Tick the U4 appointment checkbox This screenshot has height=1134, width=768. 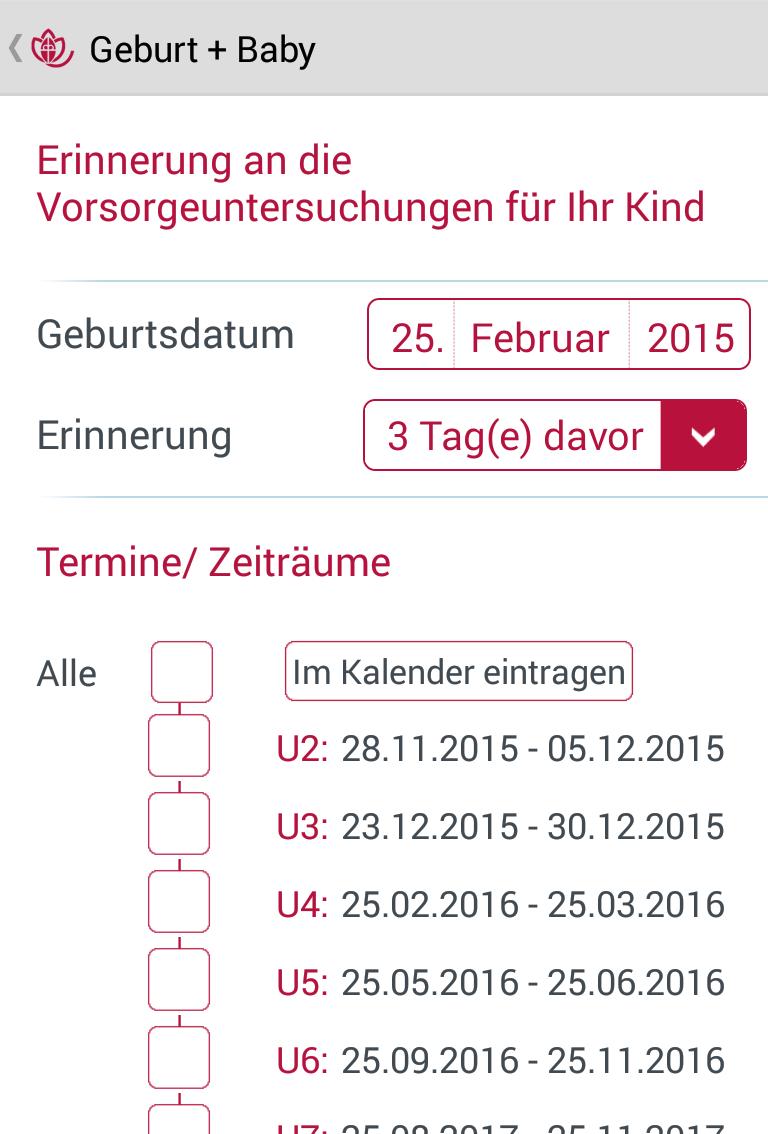pos(179,902)
